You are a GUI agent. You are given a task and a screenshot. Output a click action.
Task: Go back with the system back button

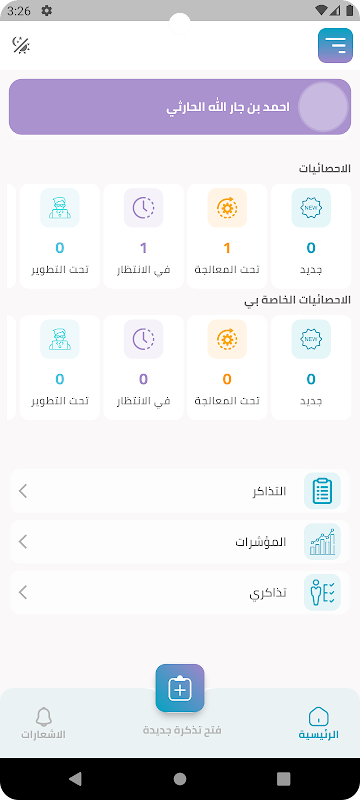(x=75, y=779)
